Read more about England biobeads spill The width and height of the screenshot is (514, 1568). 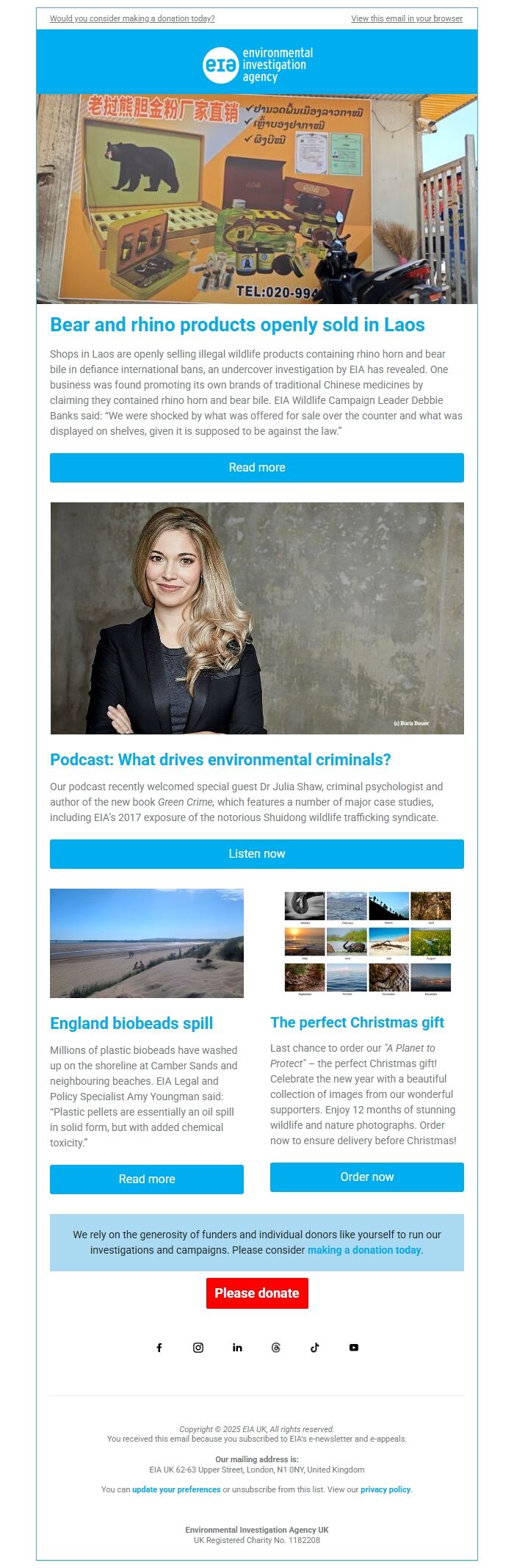pos(147,1179)
